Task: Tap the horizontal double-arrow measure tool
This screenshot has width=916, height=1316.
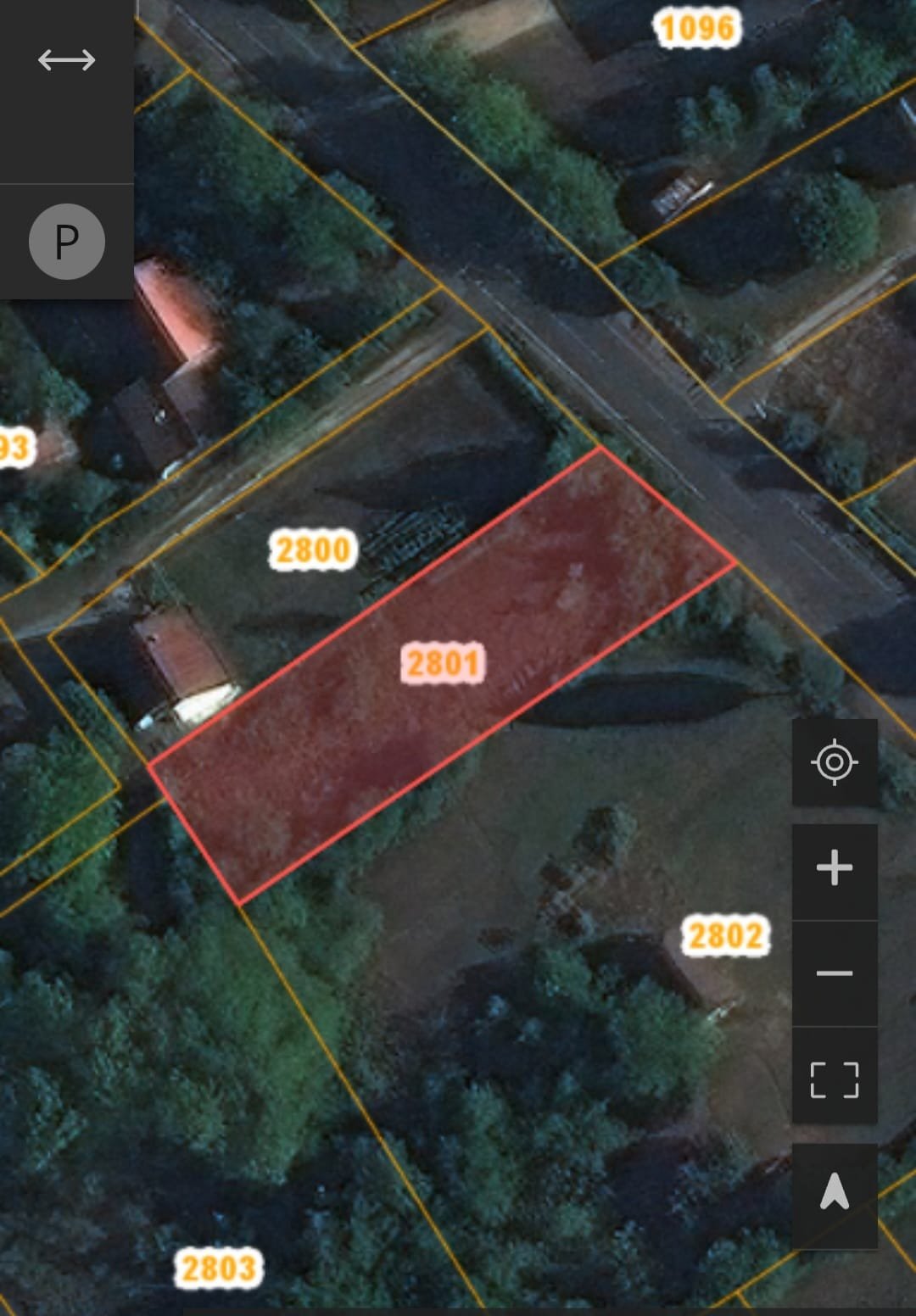Action: (x=66, y=60)
